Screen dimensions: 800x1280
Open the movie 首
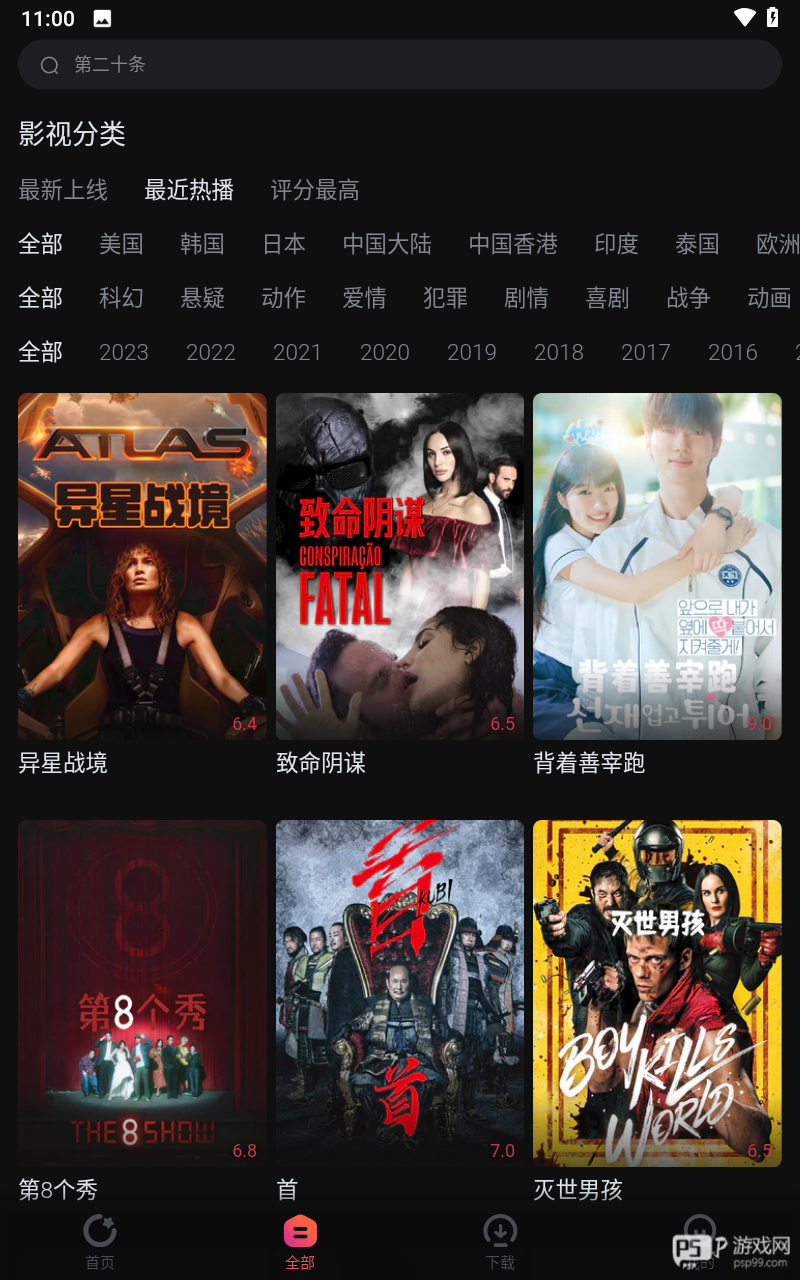(400, 993)
